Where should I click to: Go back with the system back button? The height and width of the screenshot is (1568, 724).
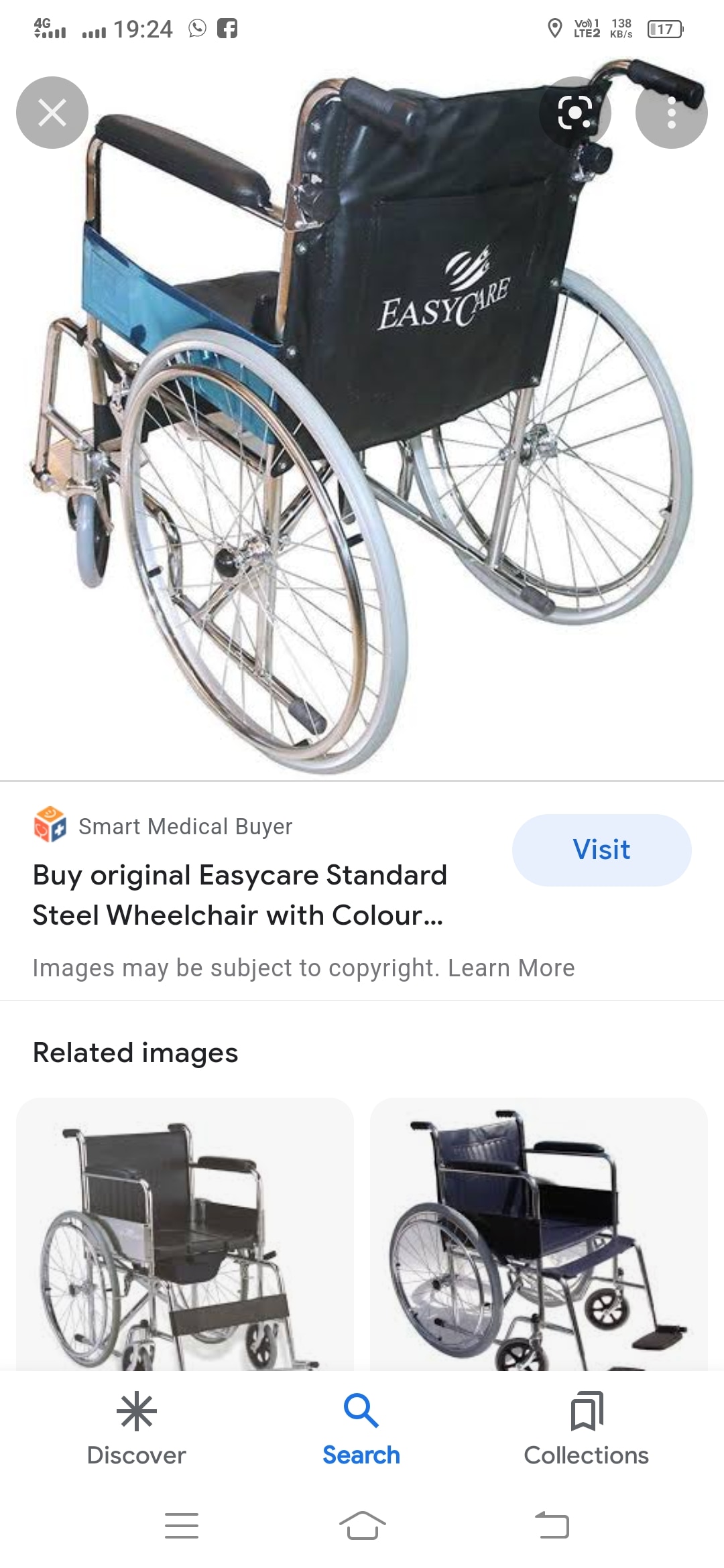(x=552, y=1526)
